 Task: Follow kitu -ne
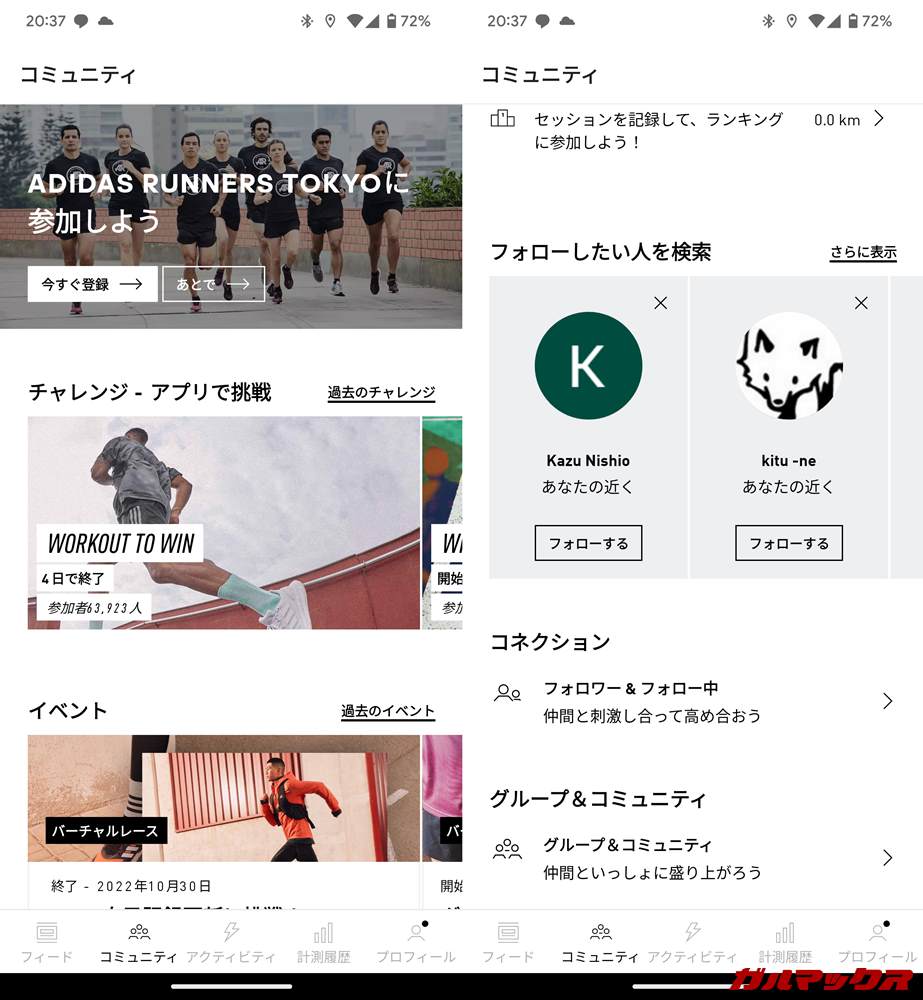click(x=789, y=543)
